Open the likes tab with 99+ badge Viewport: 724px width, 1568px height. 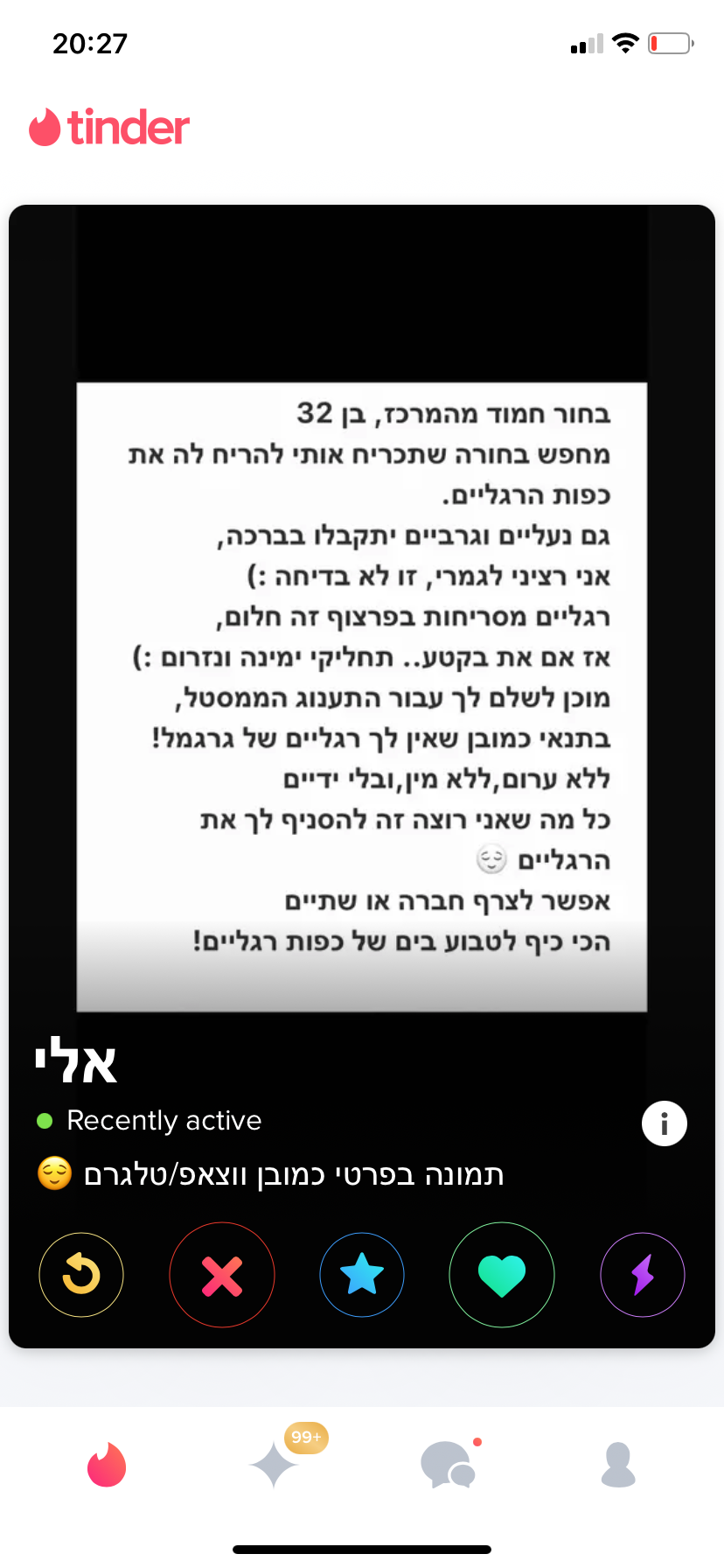(x=275, y=1465)
